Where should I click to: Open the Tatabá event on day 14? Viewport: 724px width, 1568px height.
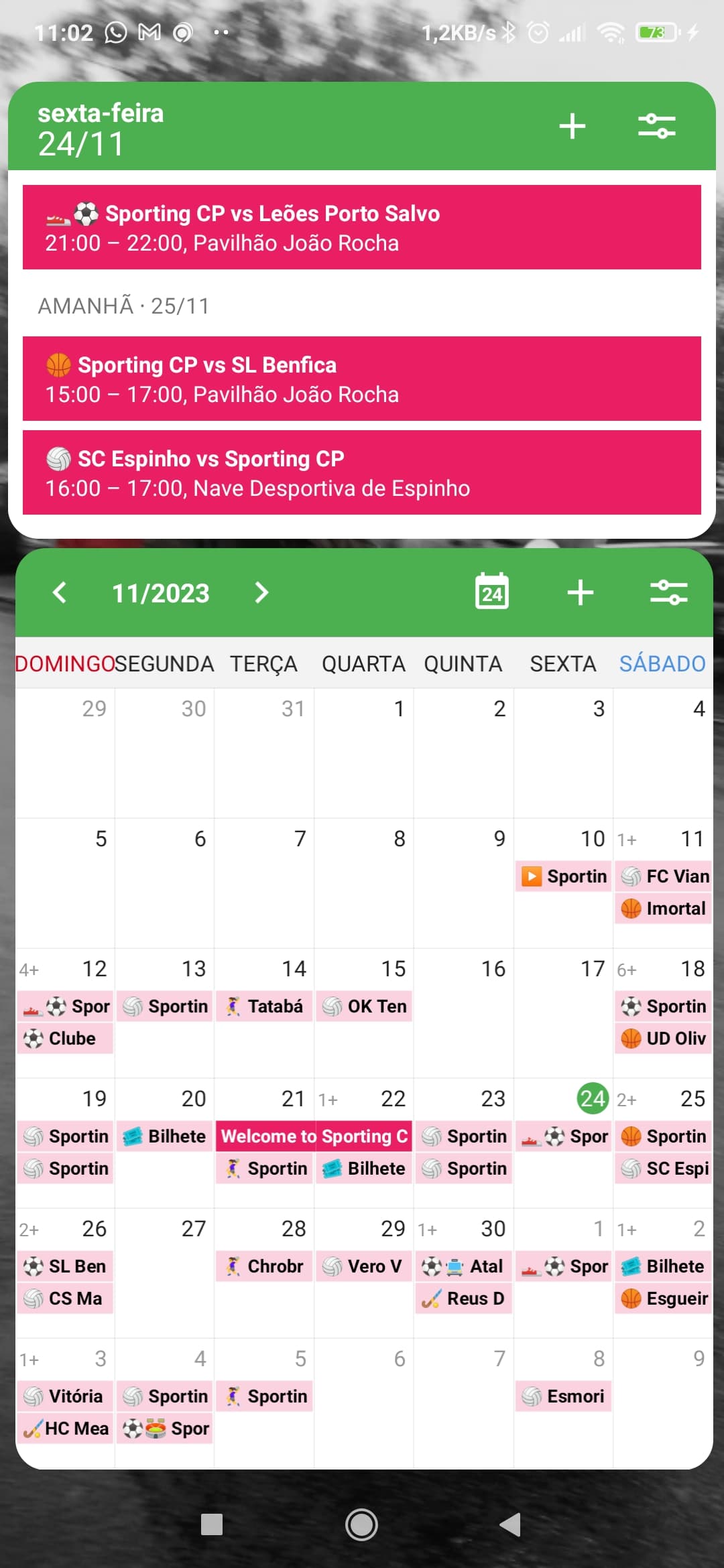pyautogui.click(x=264, y=1006)
